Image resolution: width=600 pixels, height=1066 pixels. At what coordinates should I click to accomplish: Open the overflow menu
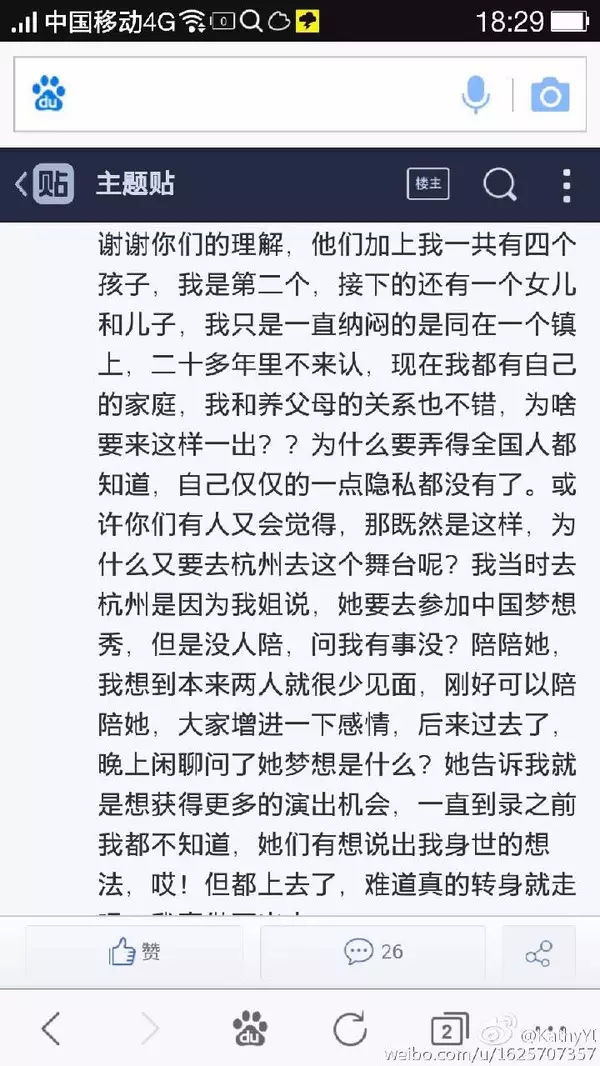click(x=566, y=184)
